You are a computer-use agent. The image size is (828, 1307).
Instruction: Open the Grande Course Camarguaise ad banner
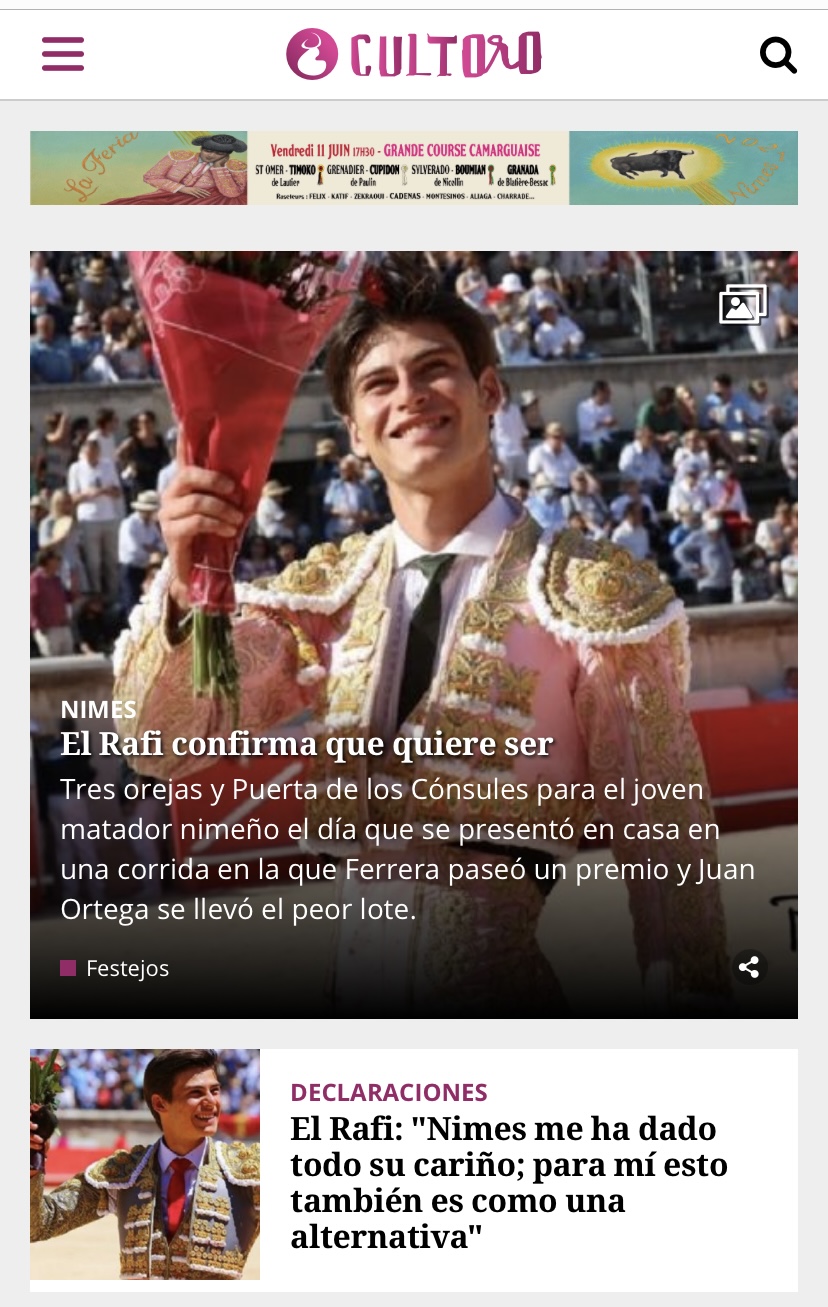(x=414, y=168)
